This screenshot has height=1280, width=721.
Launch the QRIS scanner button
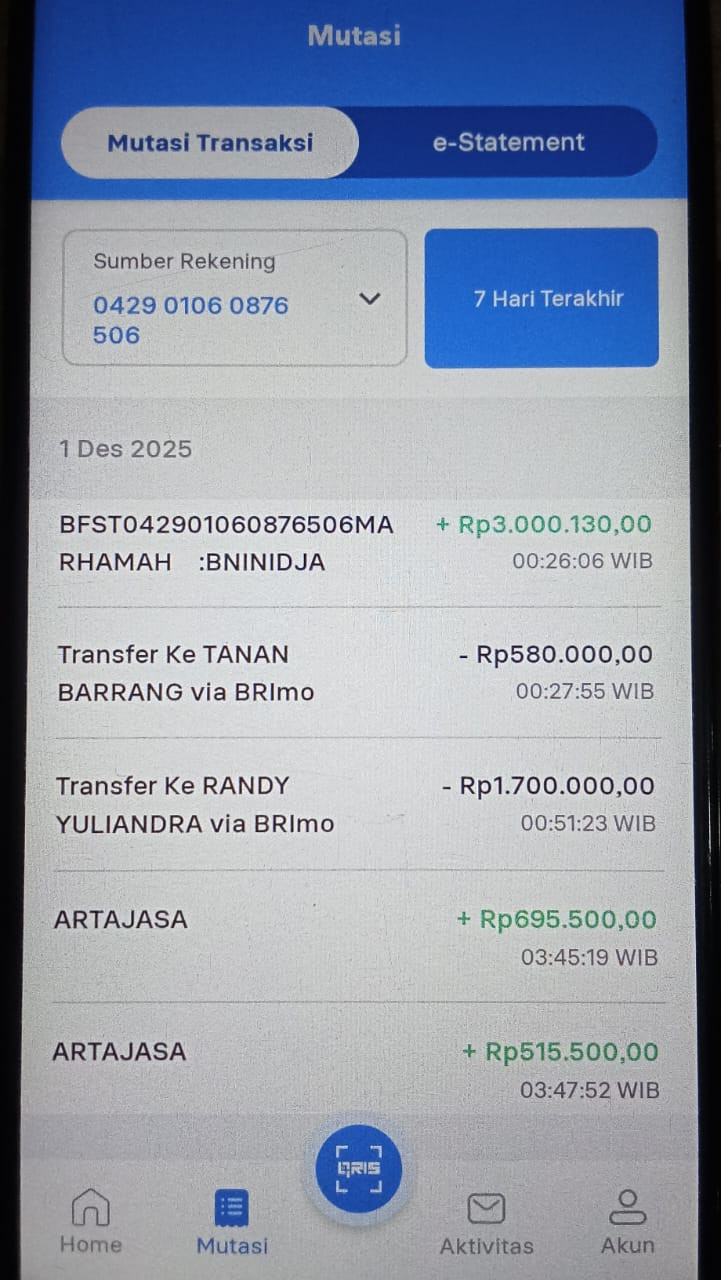(x=358, y=1168)
